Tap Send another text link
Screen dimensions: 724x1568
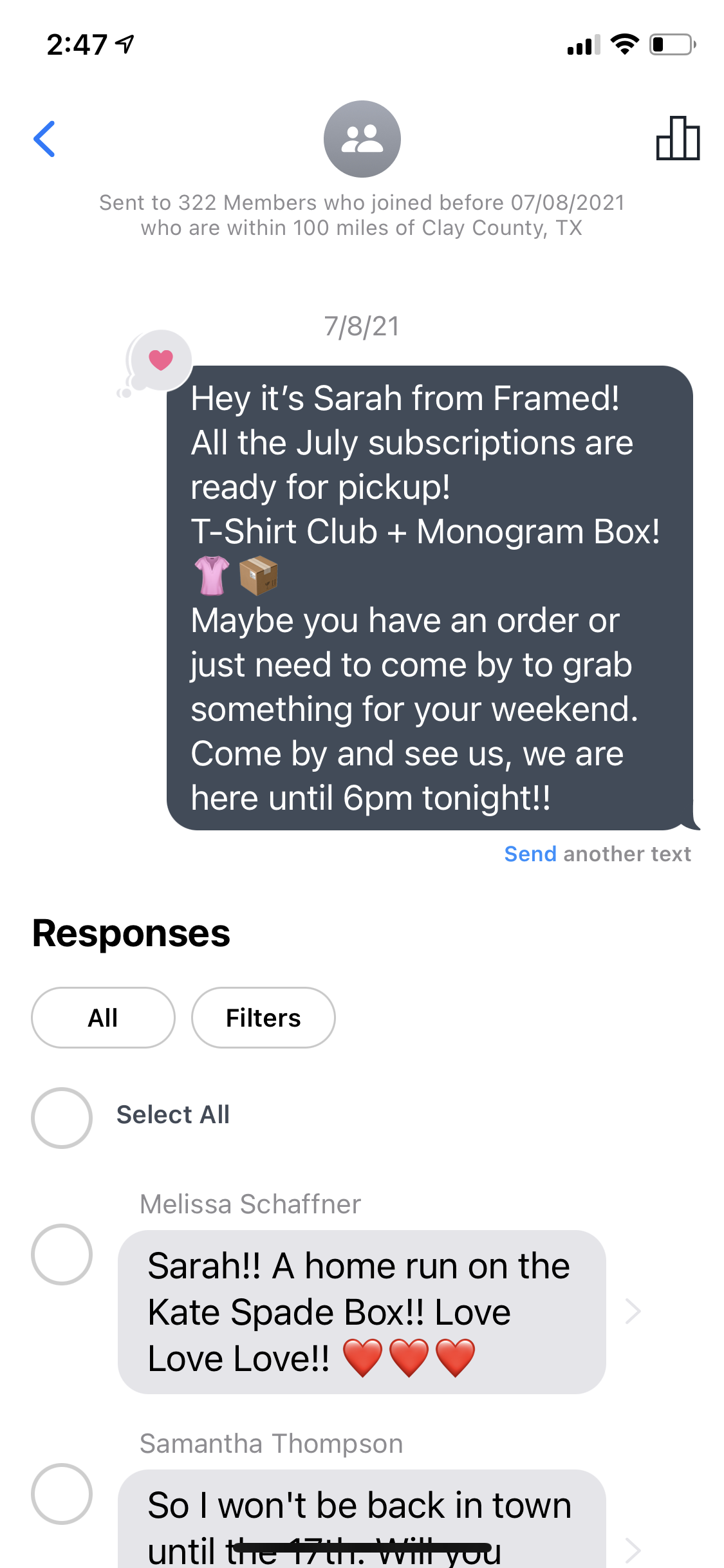[x=597, y=854]
